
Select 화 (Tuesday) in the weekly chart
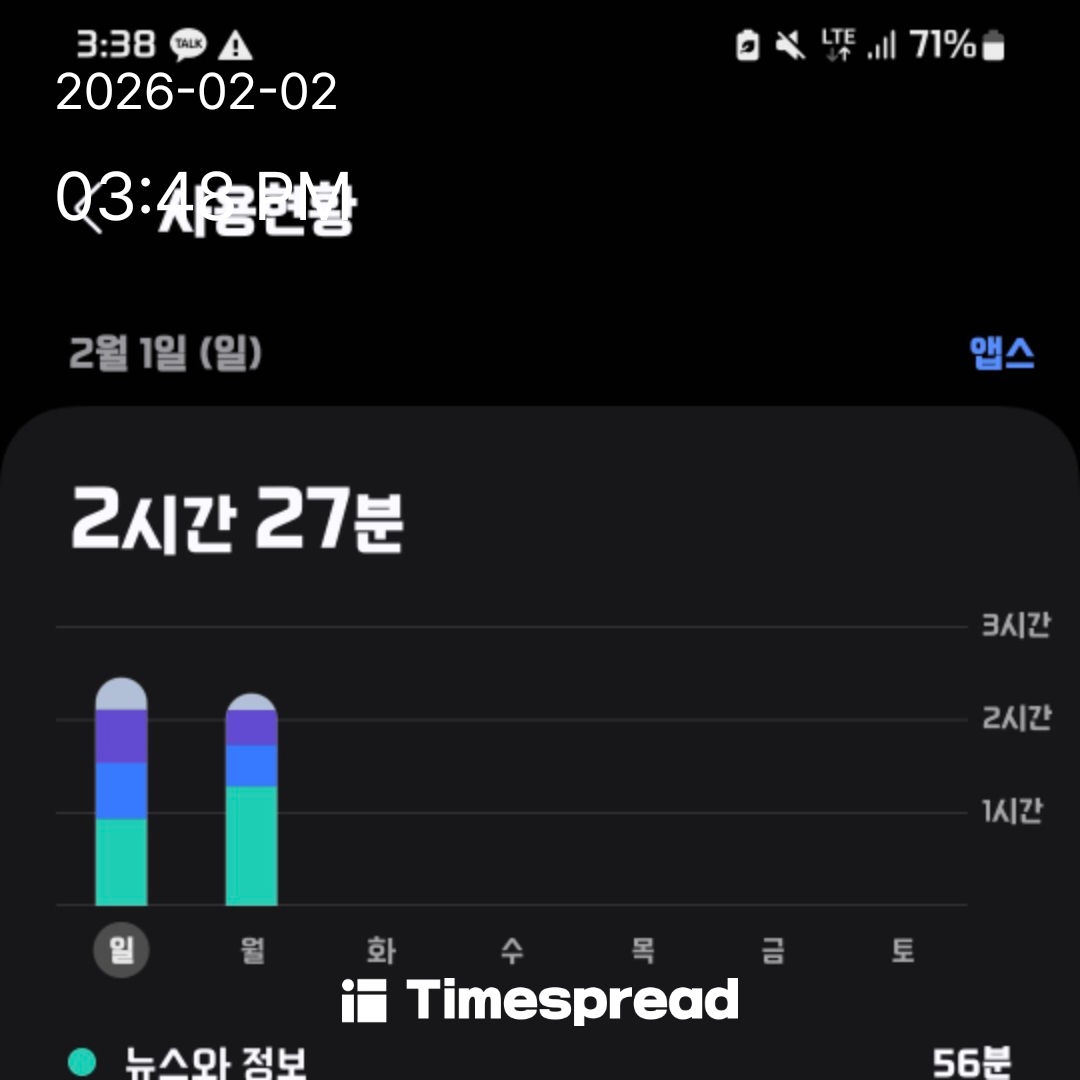click(381, 950)
